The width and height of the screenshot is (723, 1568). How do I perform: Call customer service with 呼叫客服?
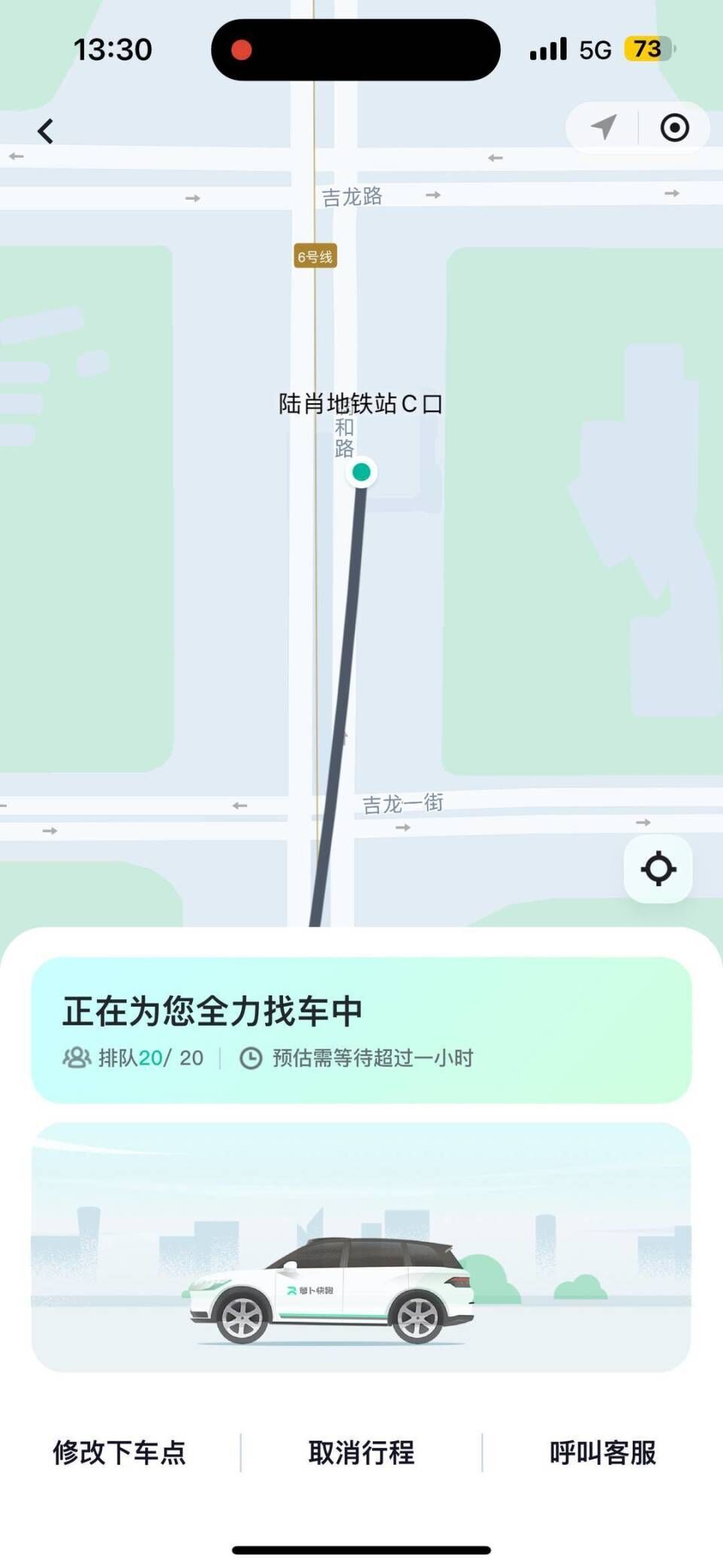(x=602, y=1452)
